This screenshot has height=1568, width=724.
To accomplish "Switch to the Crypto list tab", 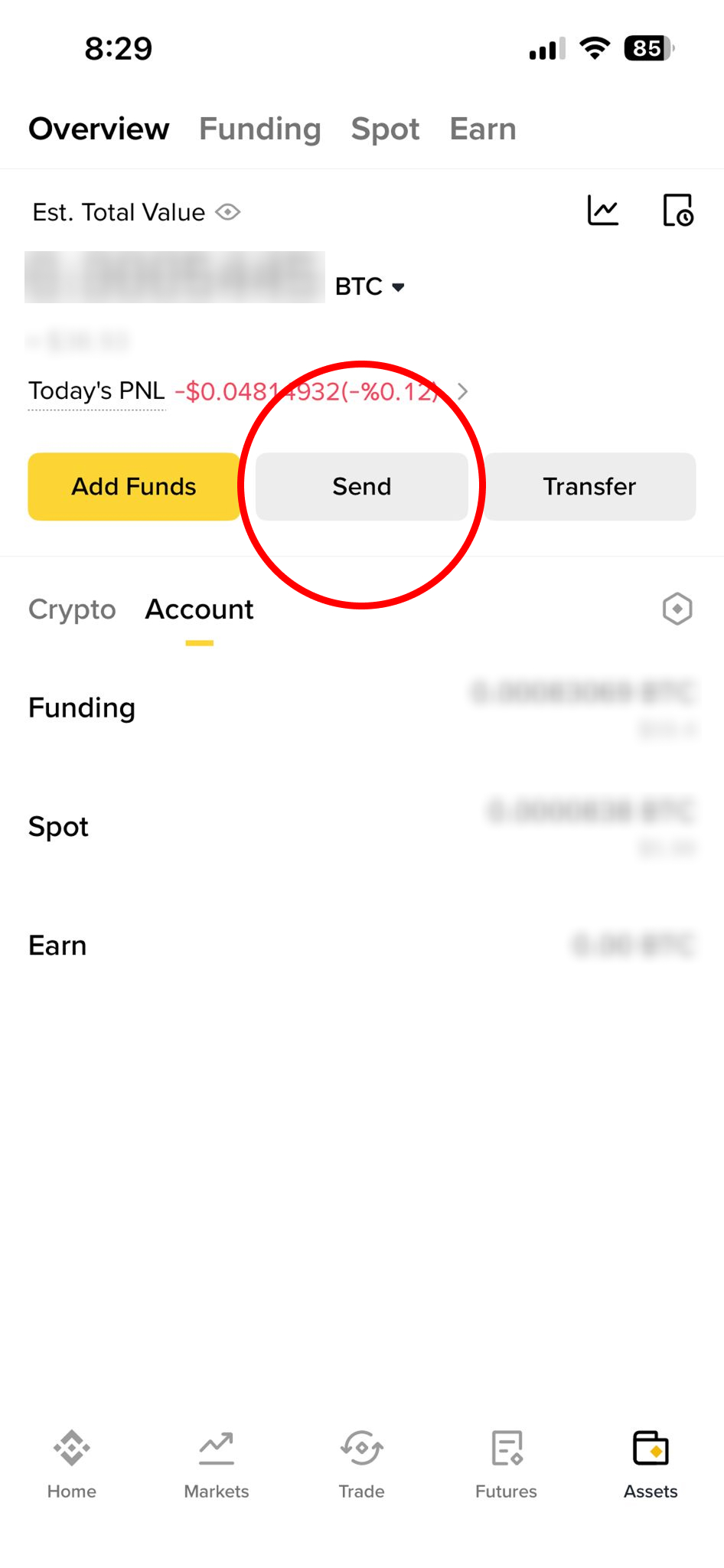I will click(x=72, y=609).
